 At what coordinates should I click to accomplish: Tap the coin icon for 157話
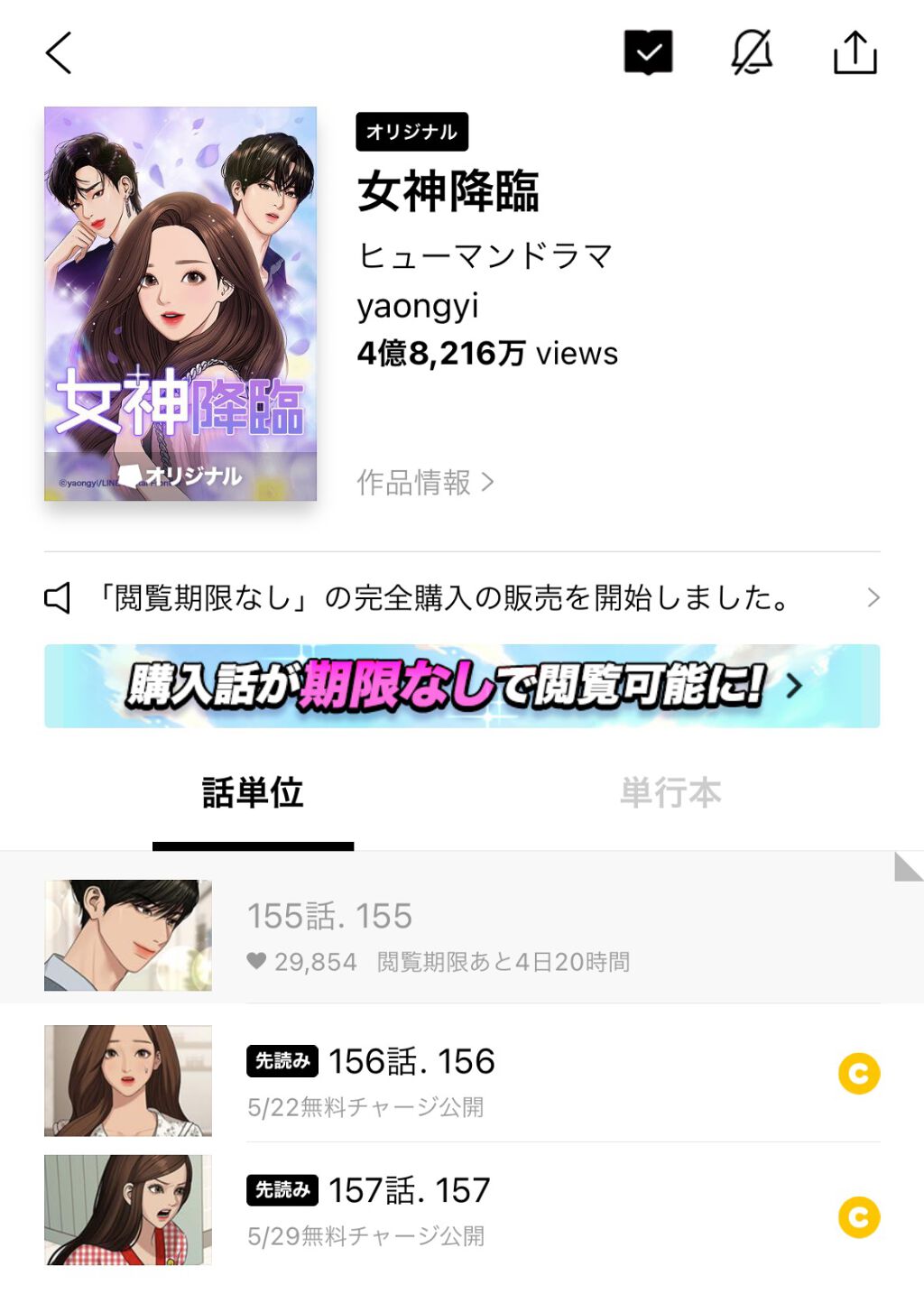pyautogui.click(x=858, y=1217)
